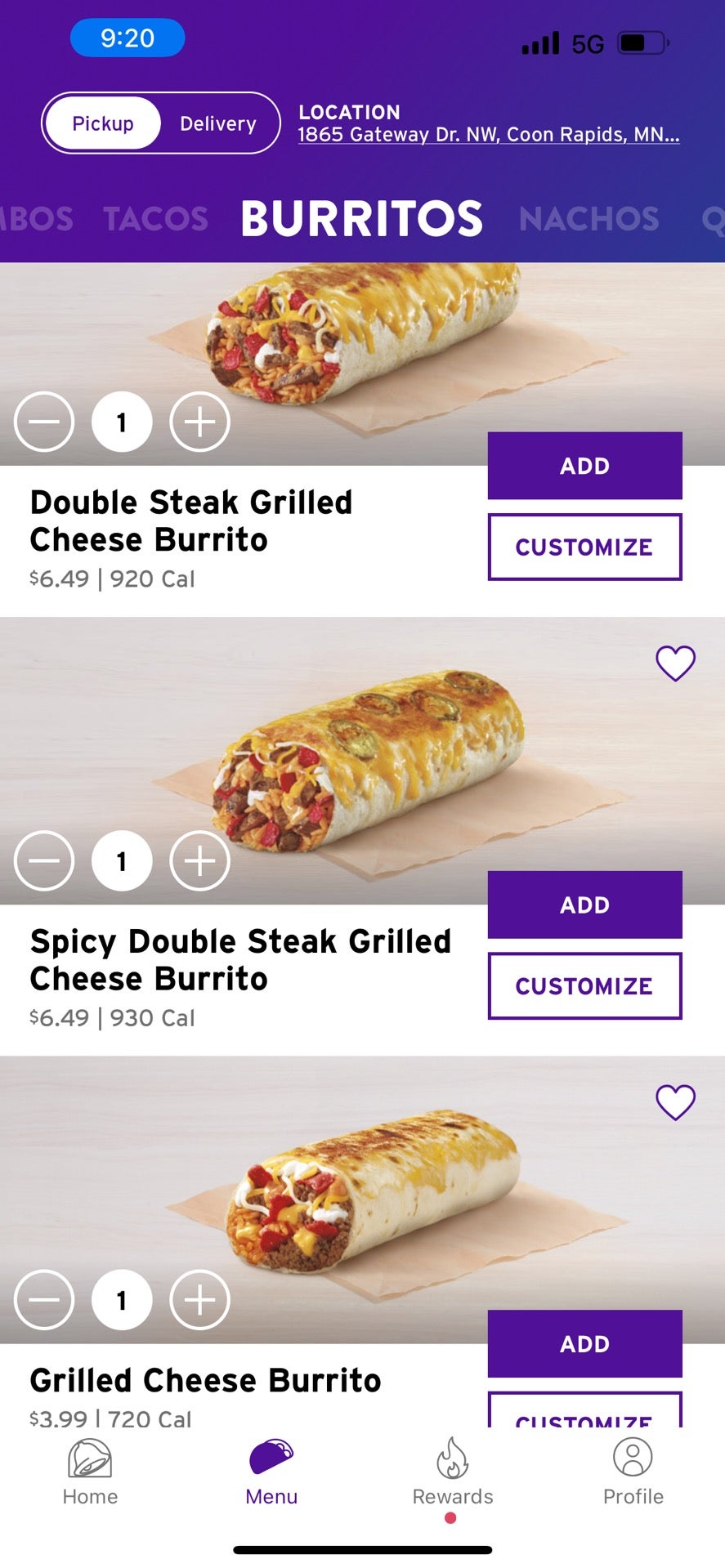725x1568 pixels.
Task: Decrease the Double Steak burrito quantity
Action: pyautogui.click(x=44, y=422)
